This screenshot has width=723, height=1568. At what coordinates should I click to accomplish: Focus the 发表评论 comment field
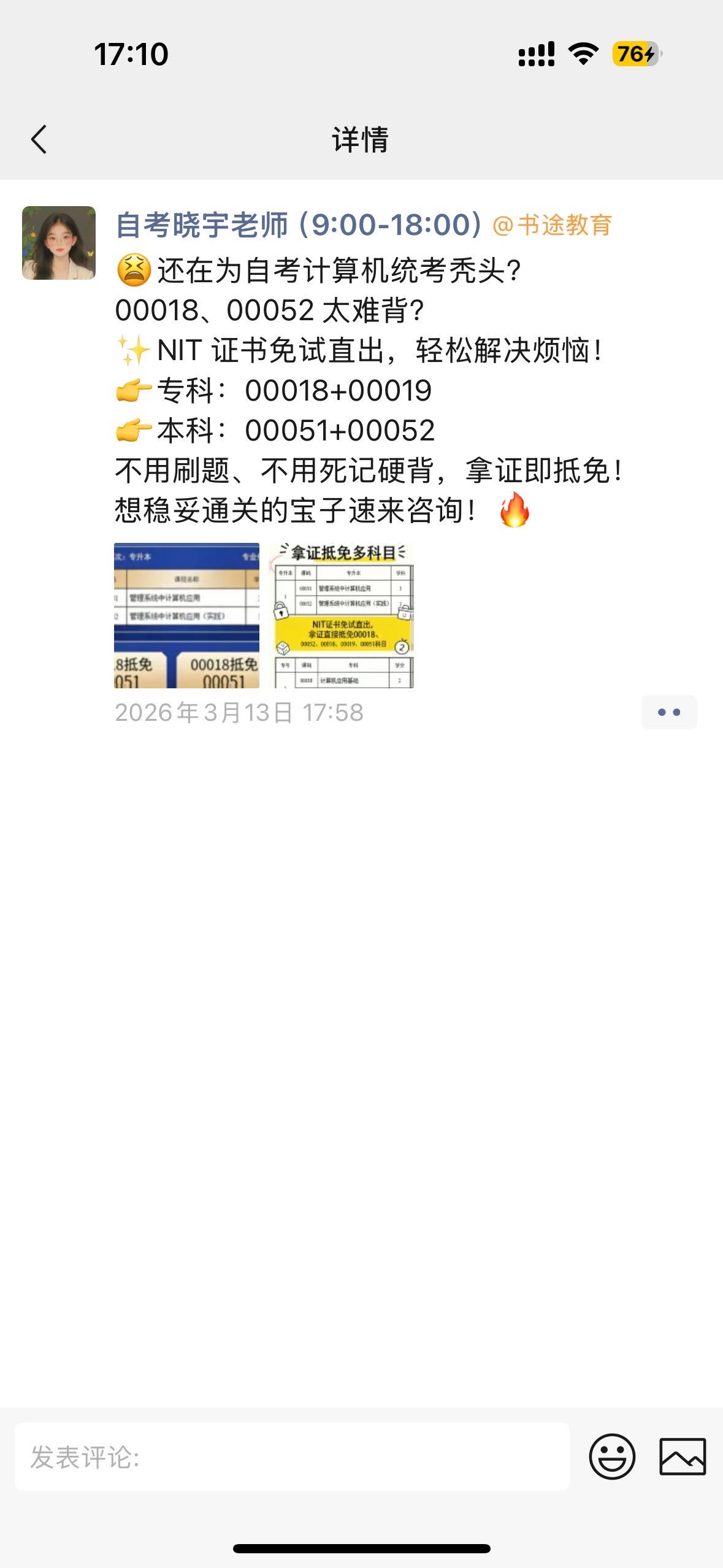point(292,1457)
